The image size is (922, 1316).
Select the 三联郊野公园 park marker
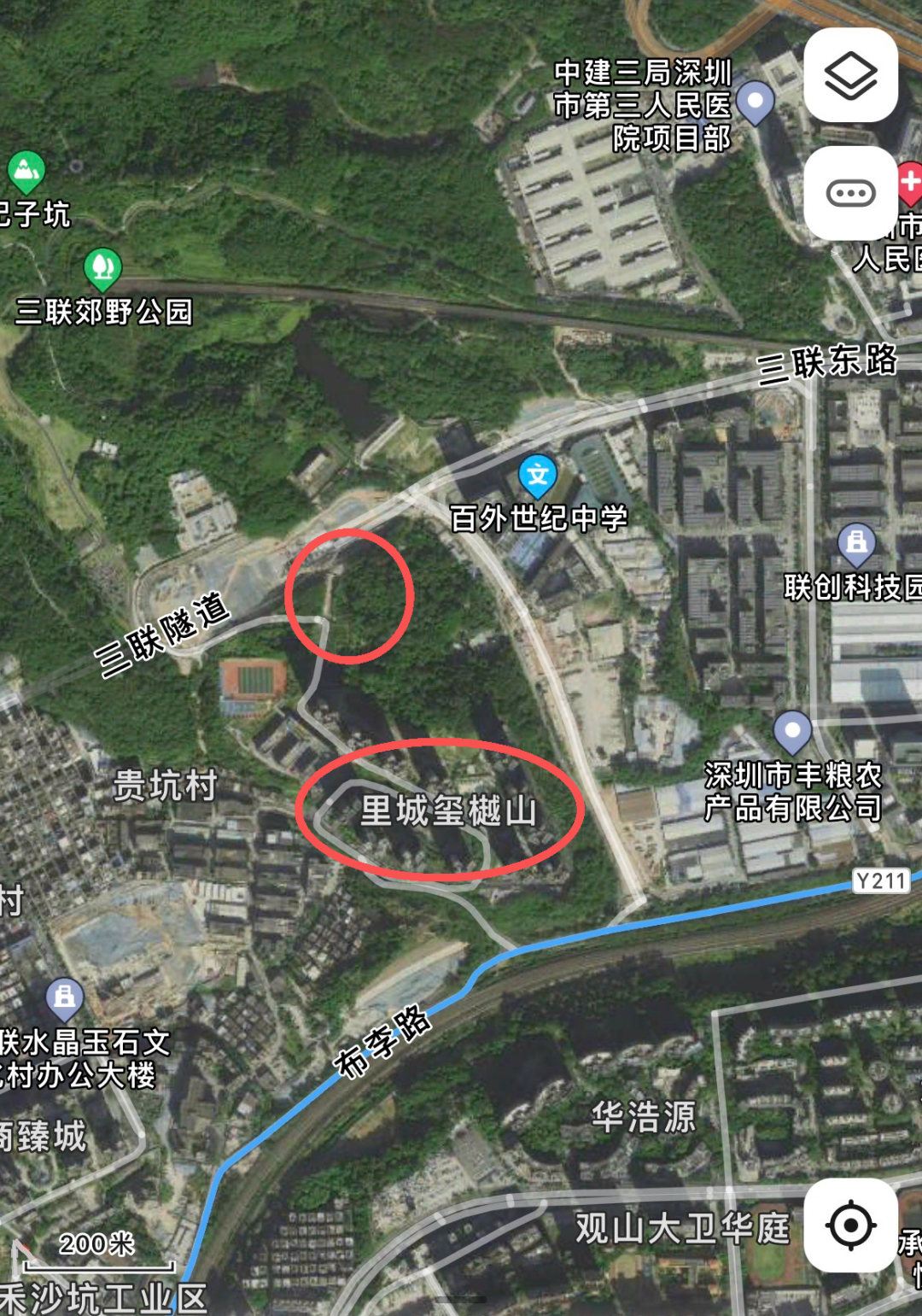(x=102, y=267)
